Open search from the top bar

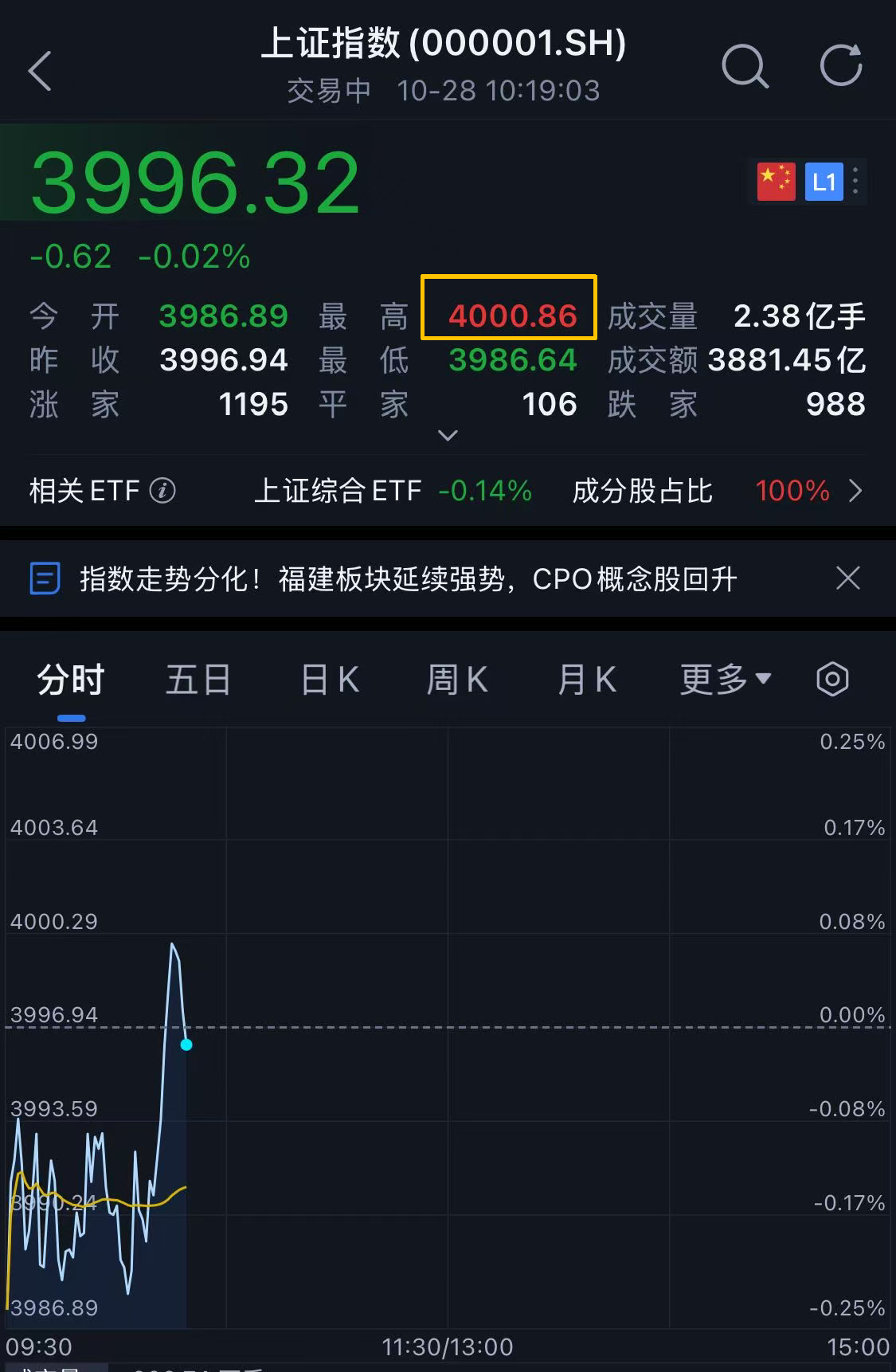tap(745, 66)
